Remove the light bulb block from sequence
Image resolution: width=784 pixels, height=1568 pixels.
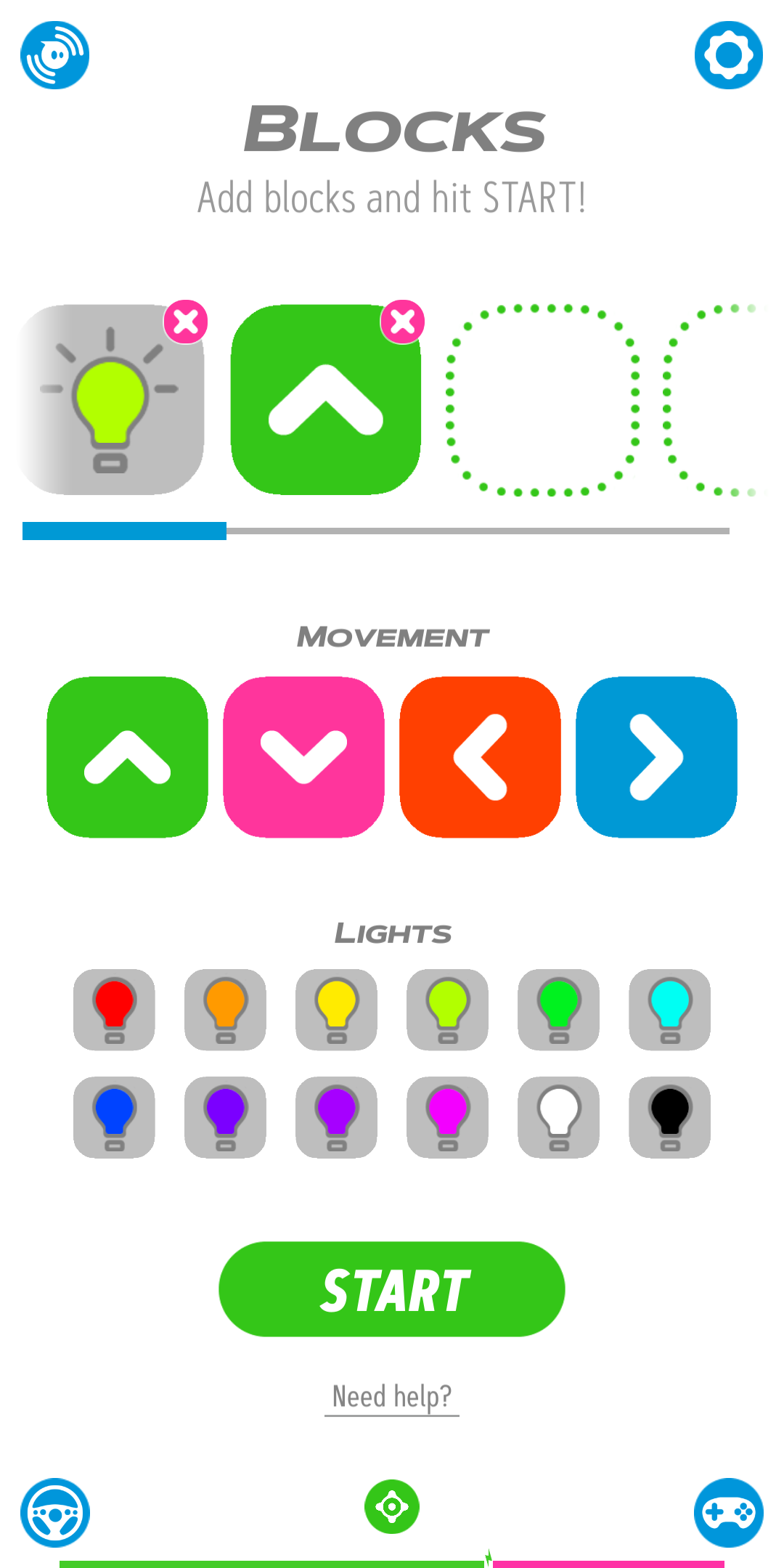pos(186,322)
